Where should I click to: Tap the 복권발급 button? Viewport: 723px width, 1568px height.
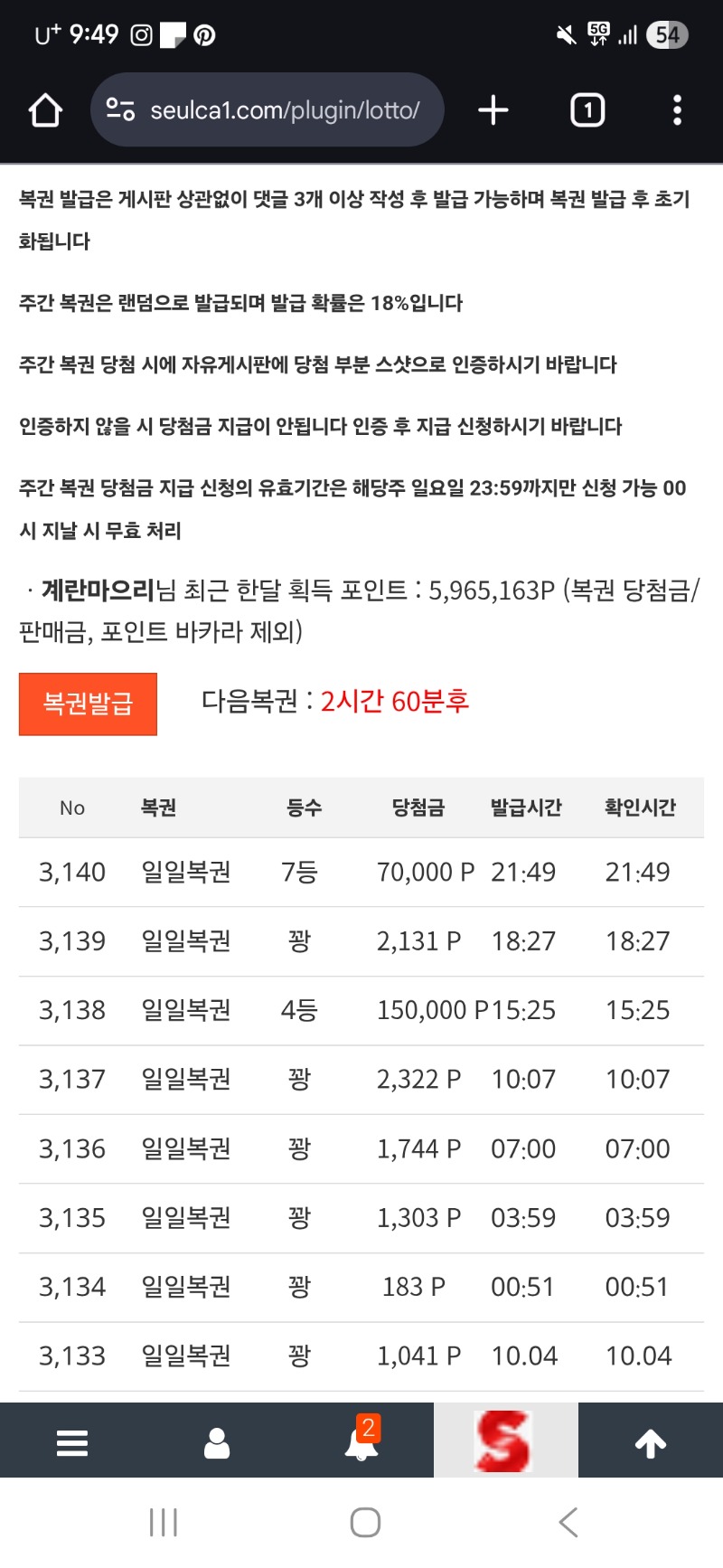tap(88, 704)
